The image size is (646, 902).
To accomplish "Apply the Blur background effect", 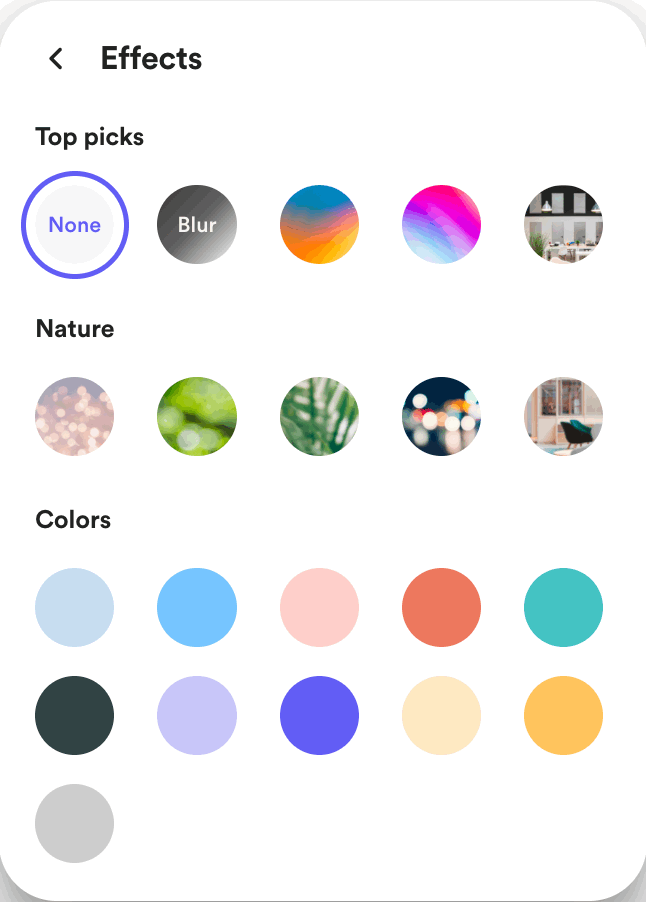I will pyautogui.click(x=197, y=225).
